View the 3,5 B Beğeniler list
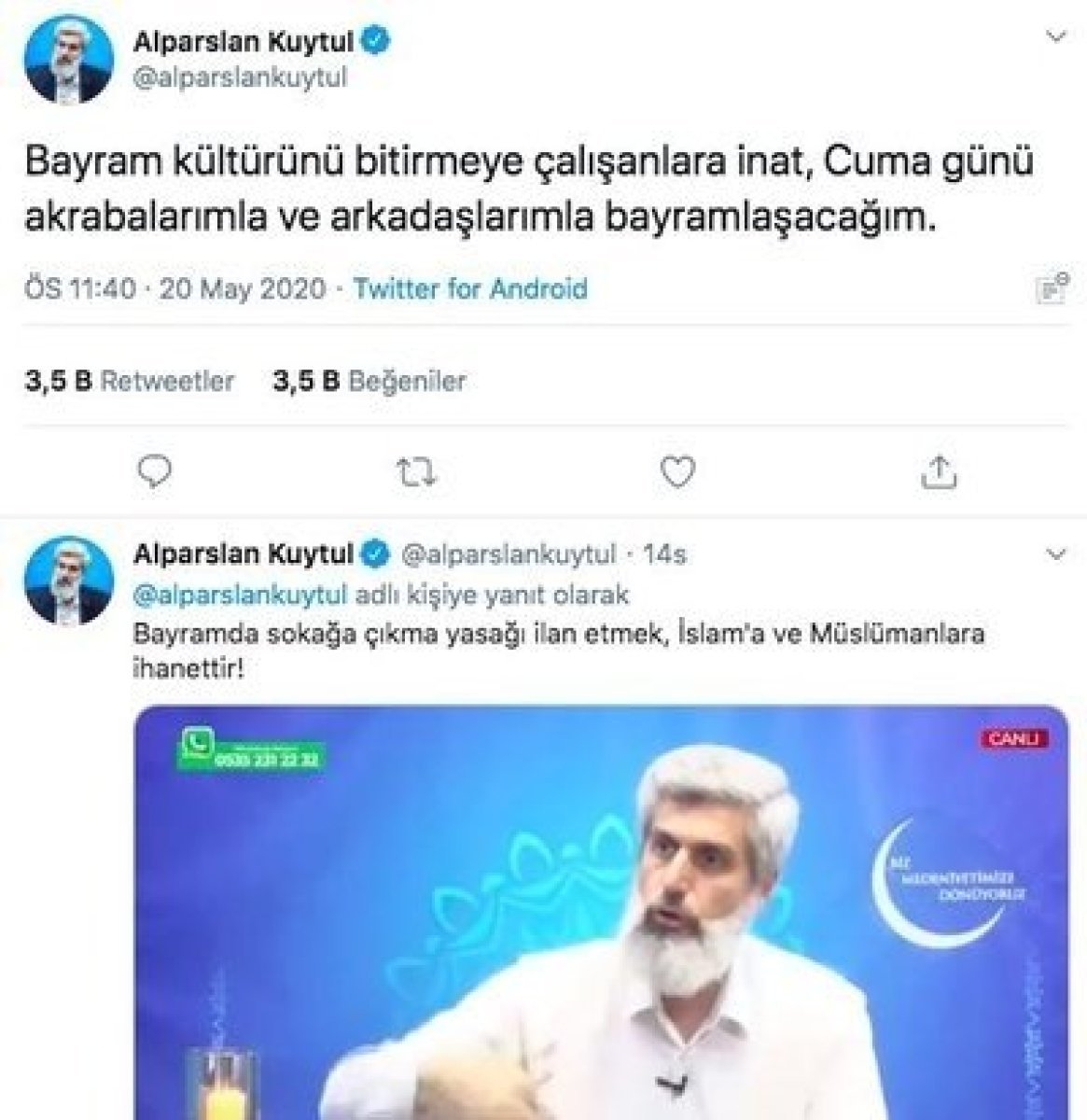The height and width of the screenshot is (1120, 1087). point(369,381)
